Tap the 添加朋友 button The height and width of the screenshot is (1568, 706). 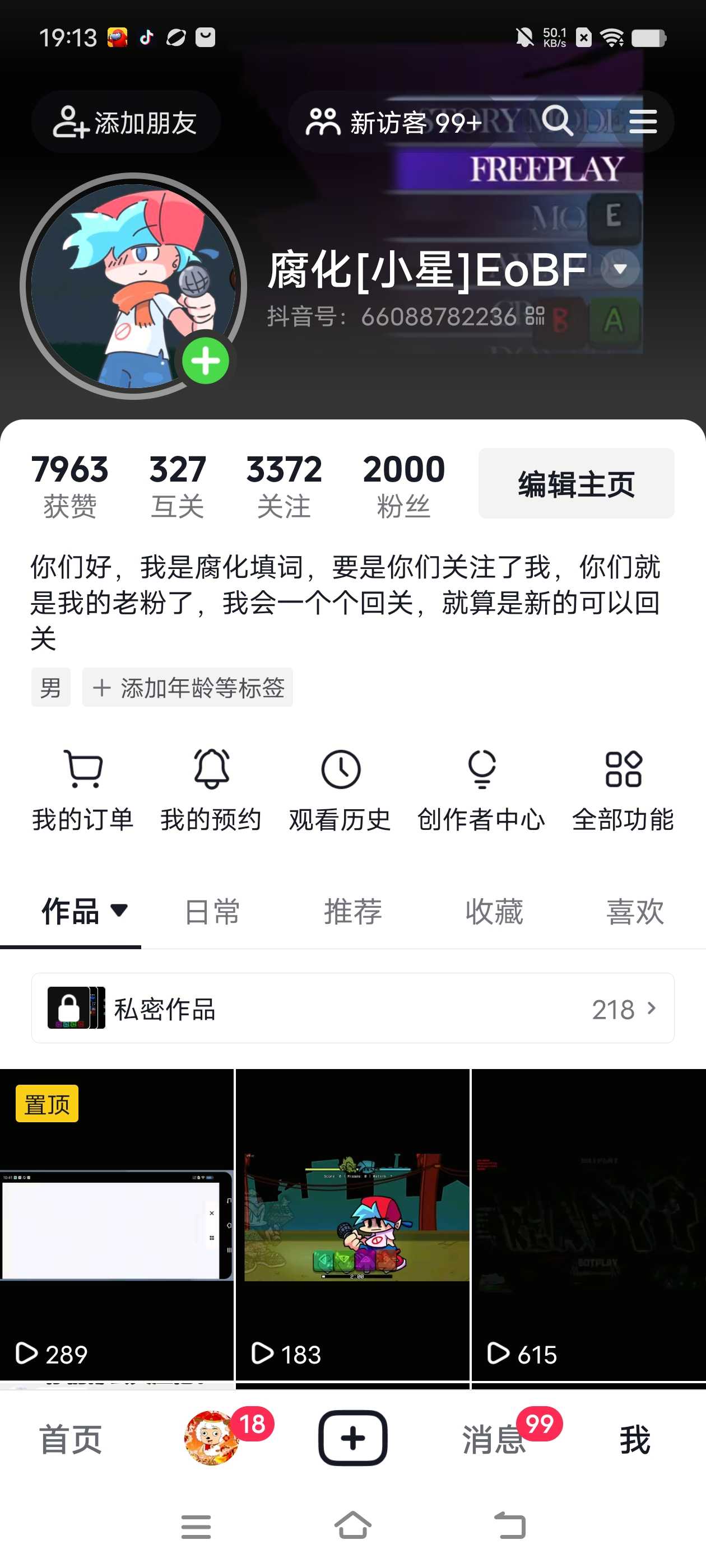(x=126, y=122)
